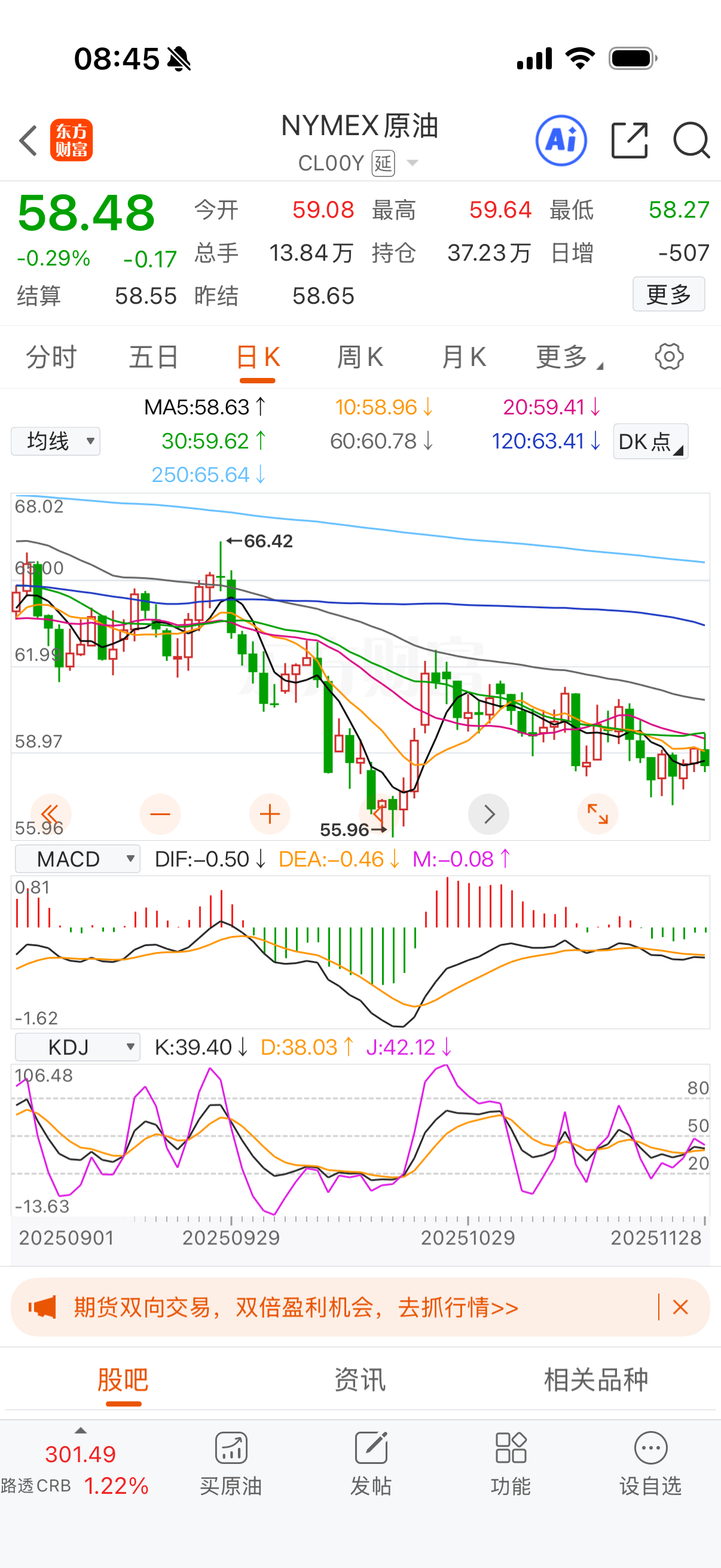Open the search magnifier
The image size is (721, 1568).
tap(691, 141)
